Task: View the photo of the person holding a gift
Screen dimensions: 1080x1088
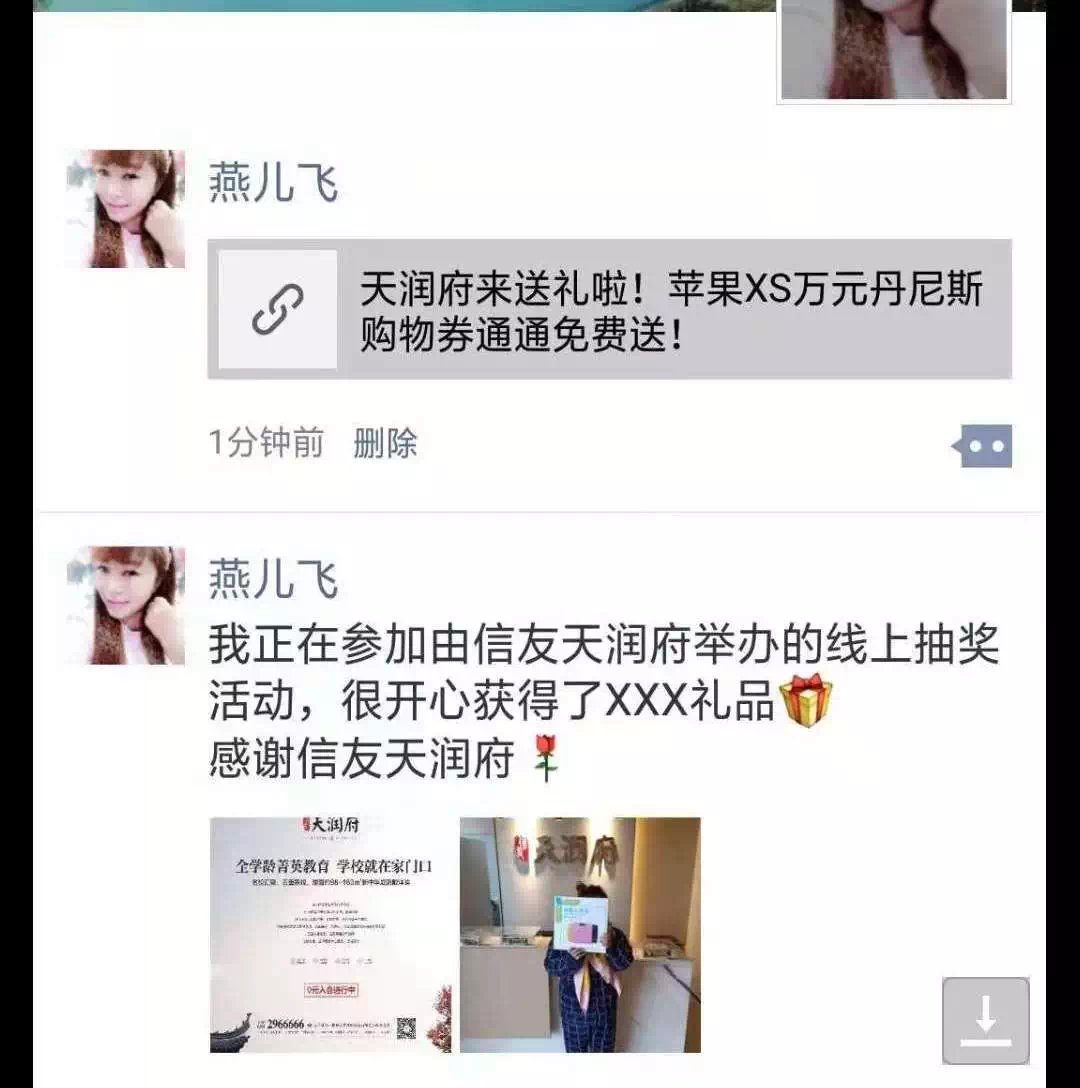Action: click(580, 934)
